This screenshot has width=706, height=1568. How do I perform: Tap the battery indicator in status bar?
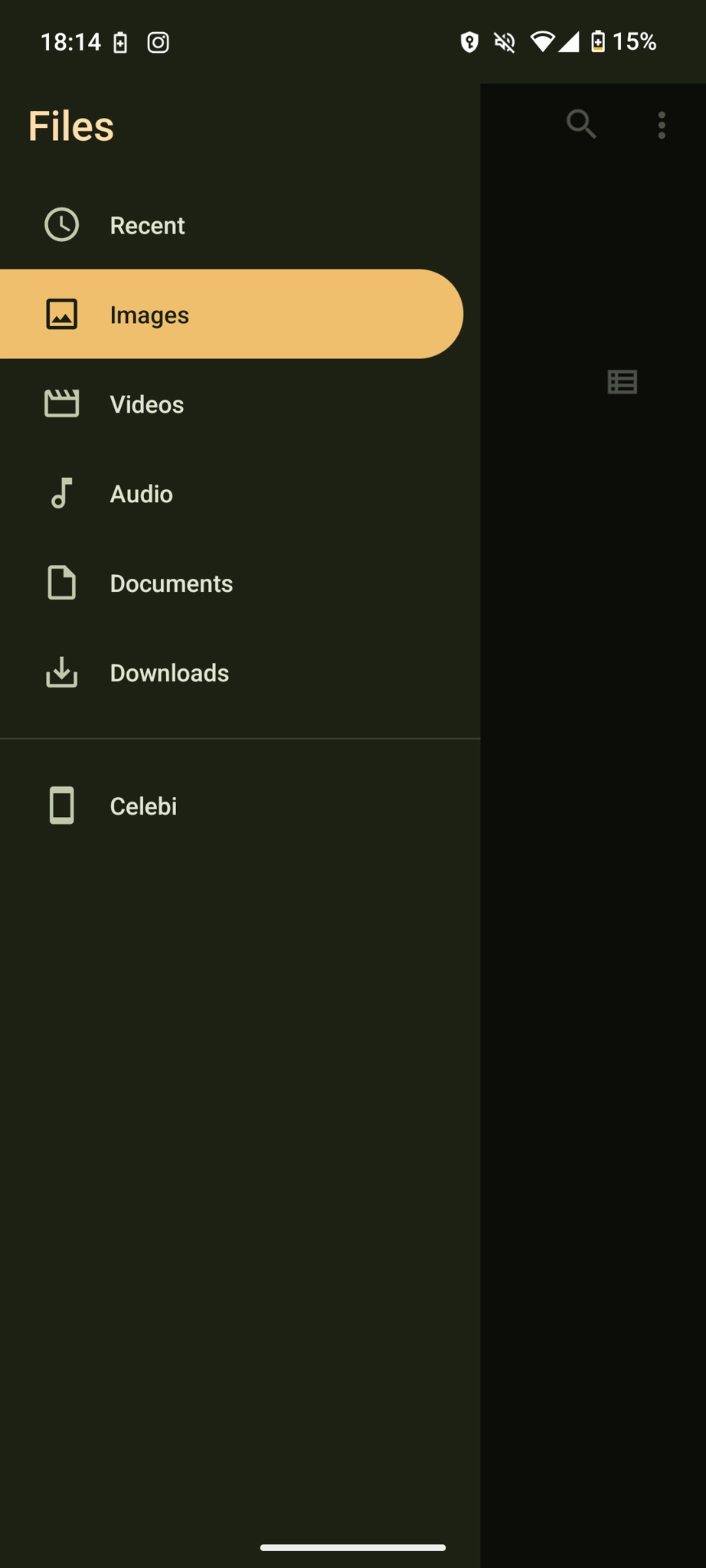click(600, 42)
